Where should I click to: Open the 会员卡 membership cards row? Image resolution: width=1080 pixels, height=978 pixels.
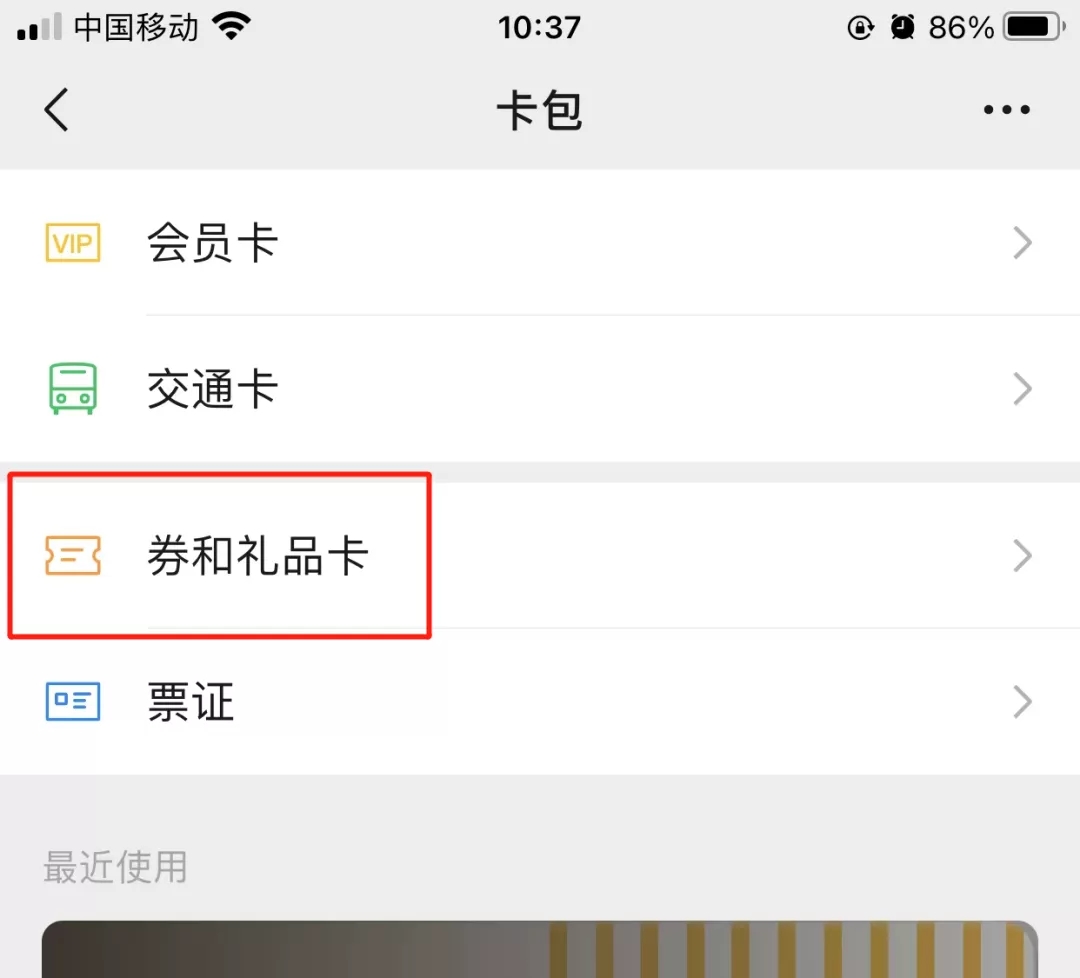pyautogui.click(x=540, y=243)
